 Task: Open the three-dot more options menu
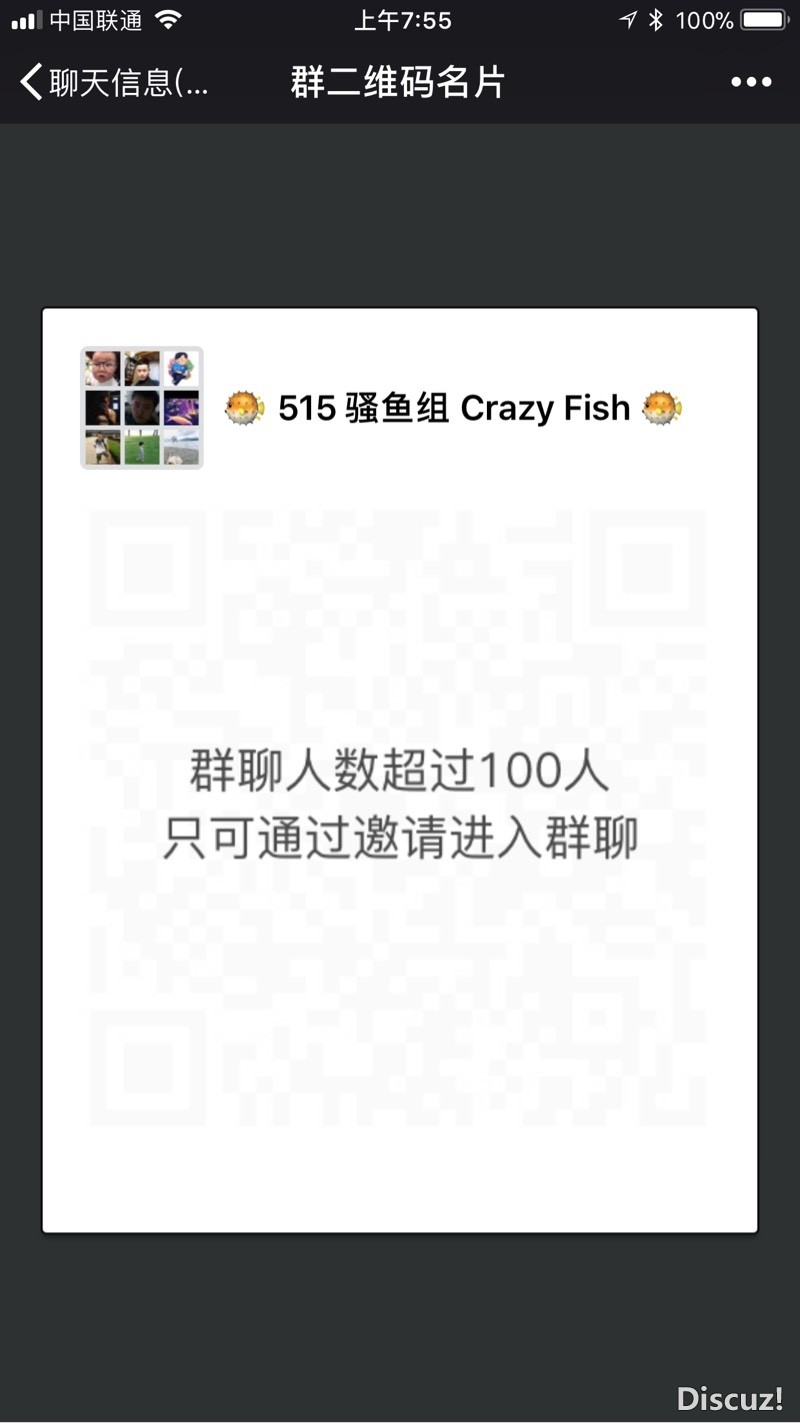click(751, 82)
